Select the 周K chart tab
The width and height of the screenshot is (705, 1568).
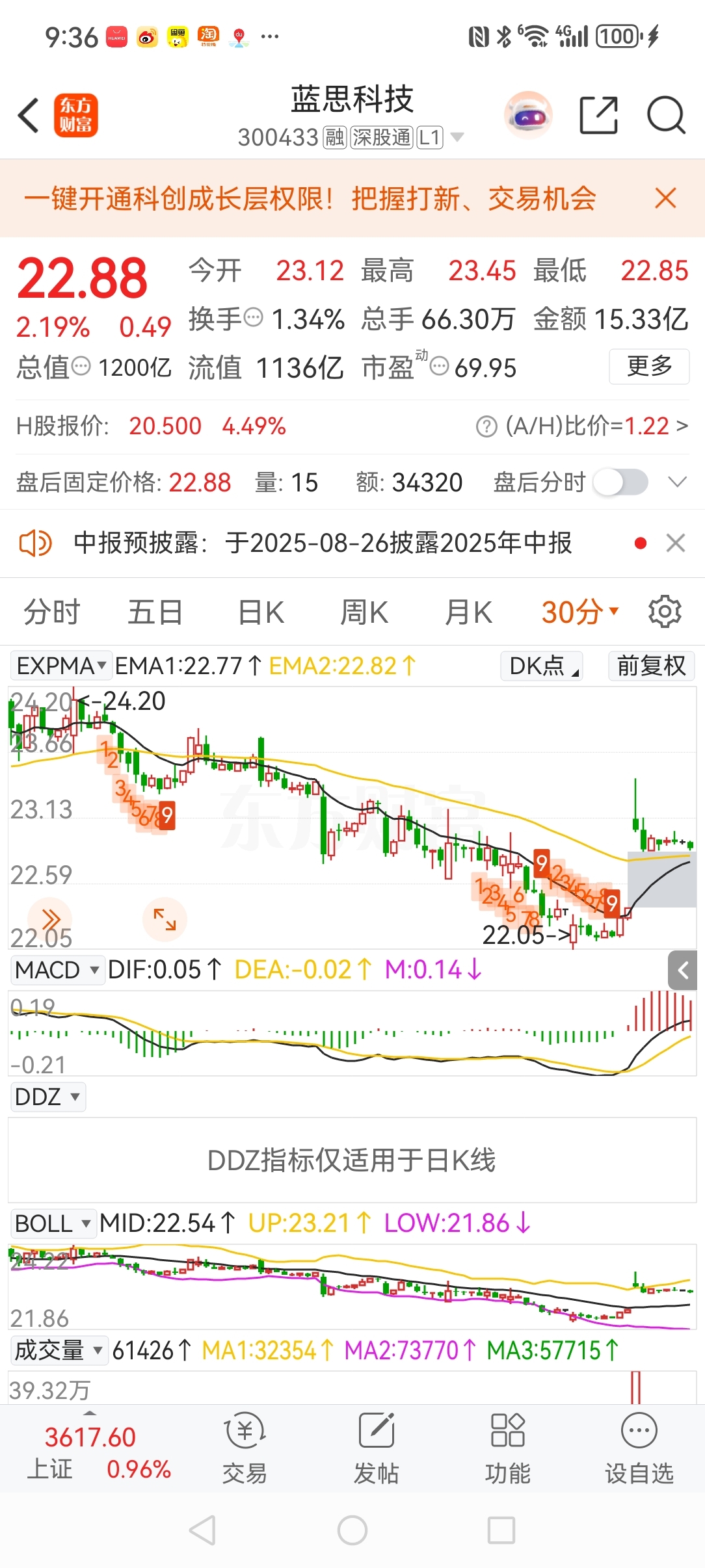pyautogui.click(x=364, y=612)
